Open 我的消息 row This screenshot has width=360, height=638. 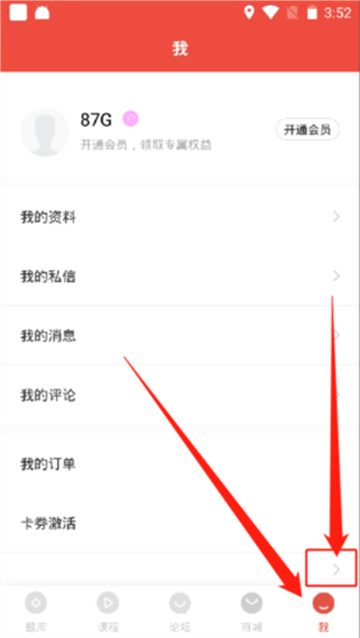pyautogui.click(x=180, y=336)
